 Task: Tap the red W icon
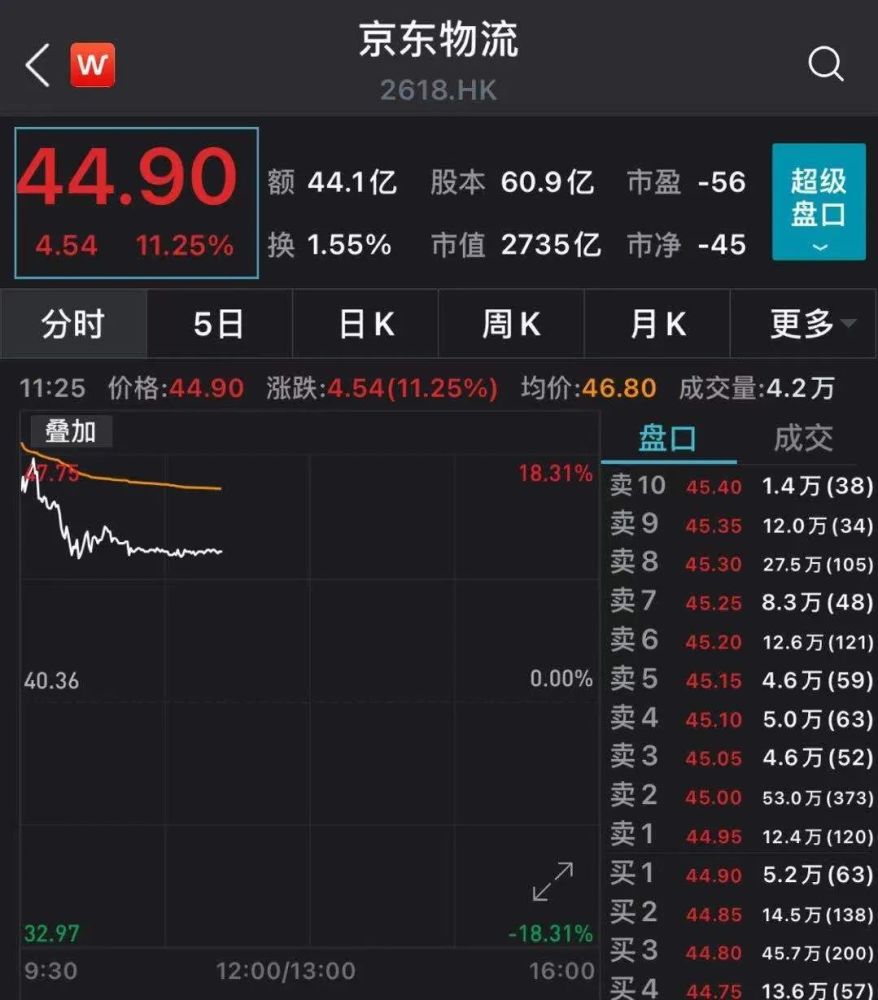click(92, 66)
